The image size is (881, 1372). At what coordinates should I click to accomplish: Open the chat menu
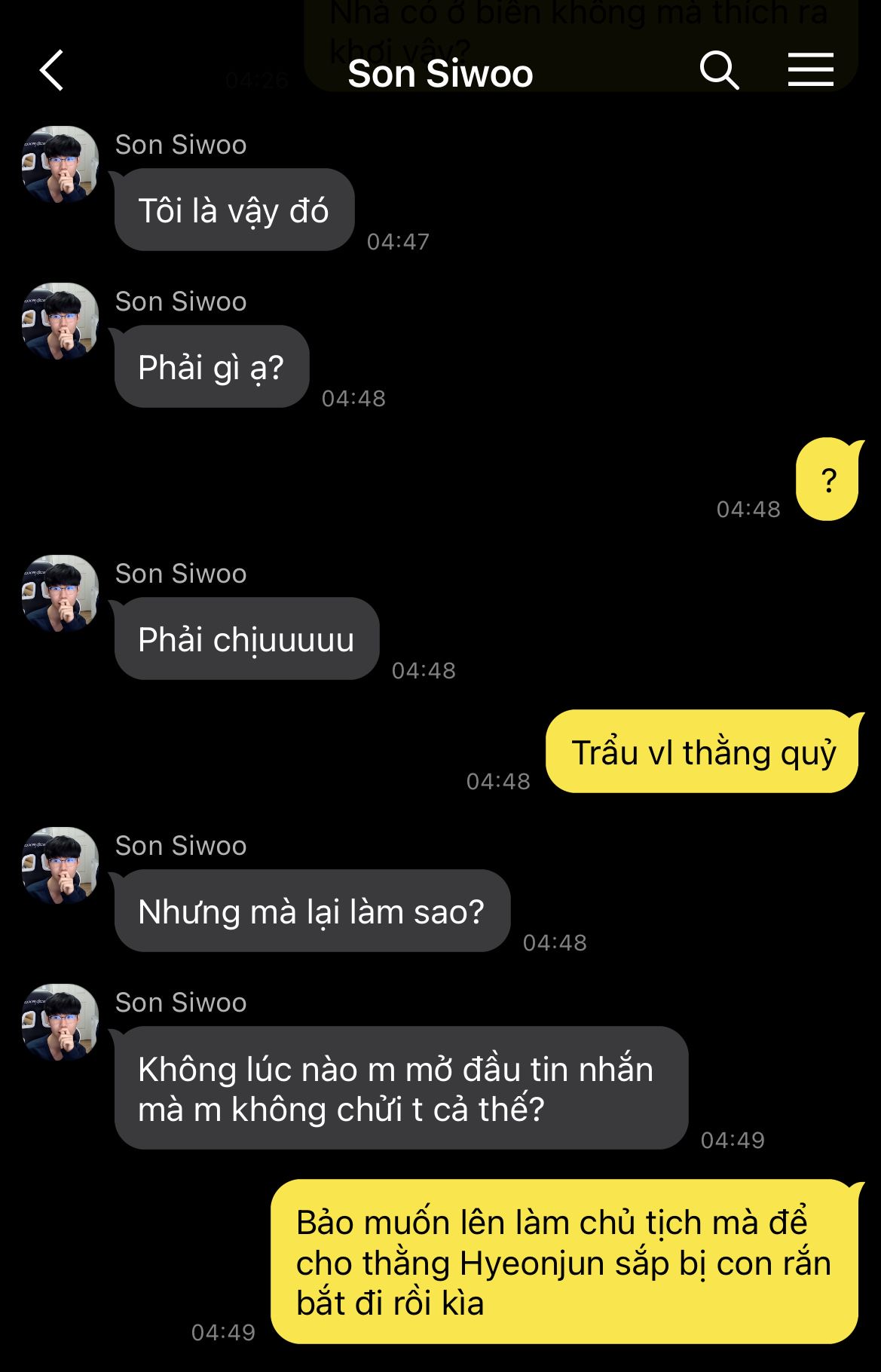810,70
